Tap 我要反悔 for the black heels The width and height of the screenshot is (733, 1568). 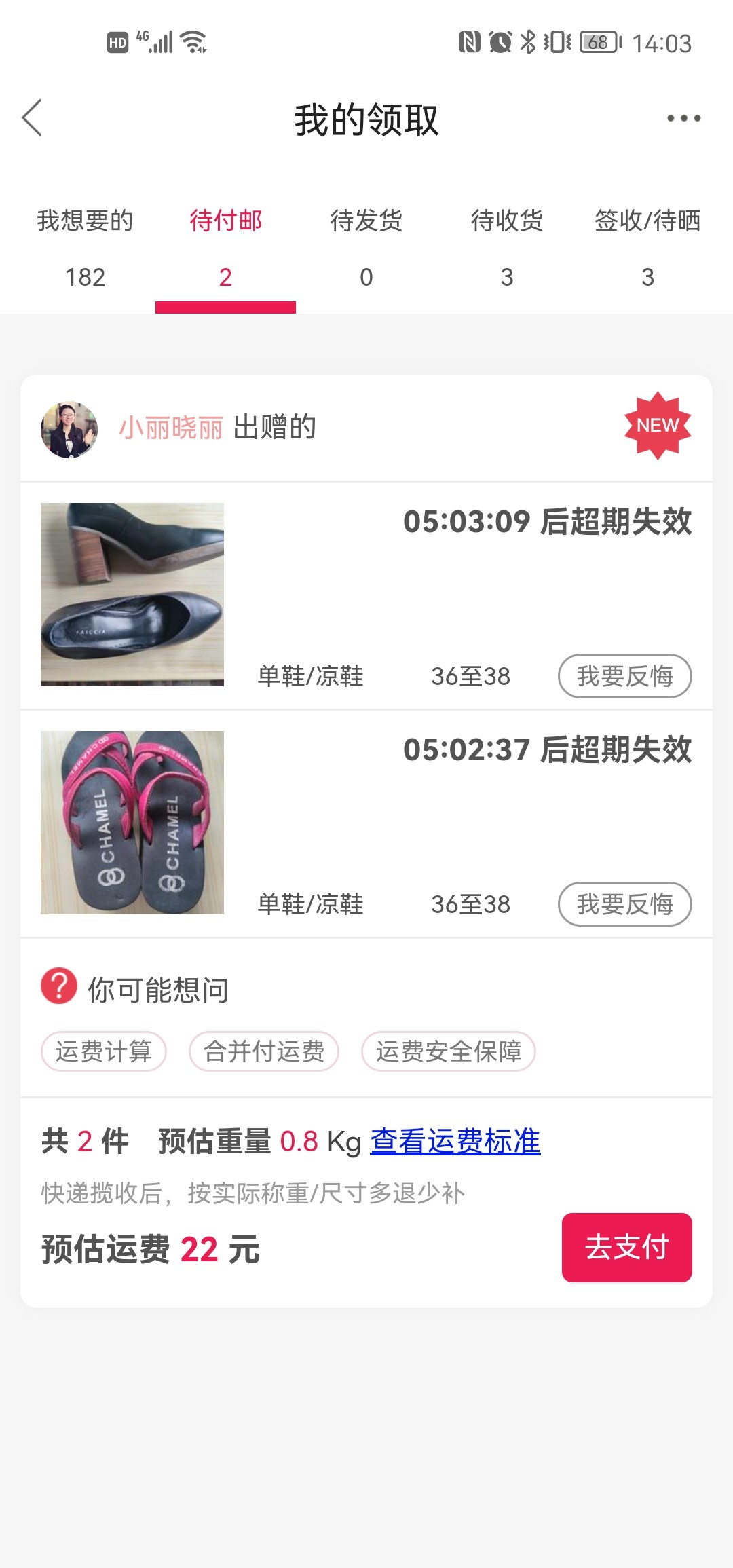(624, 676)
